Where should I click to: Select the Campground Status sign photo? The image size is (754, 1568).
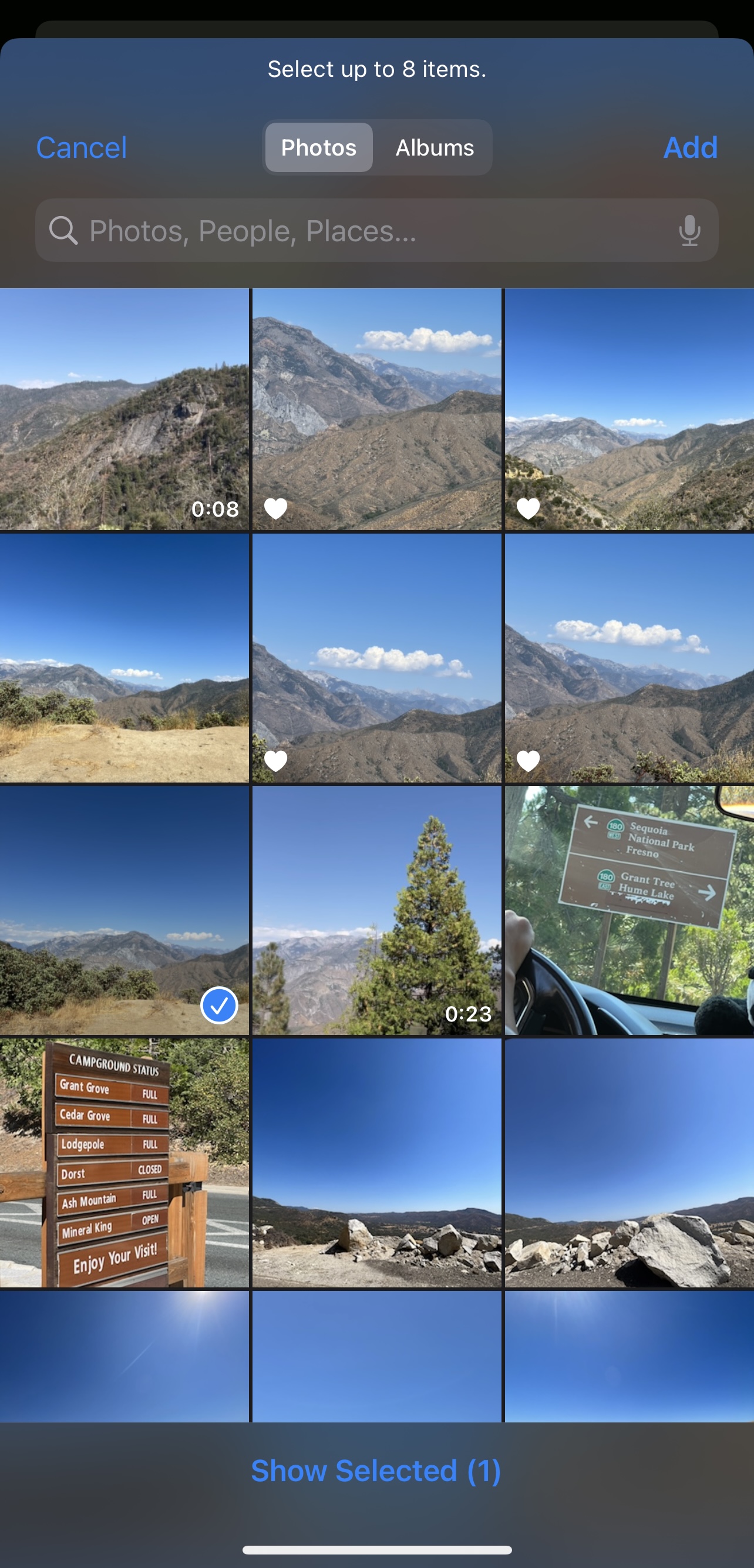coord(124,1162)
